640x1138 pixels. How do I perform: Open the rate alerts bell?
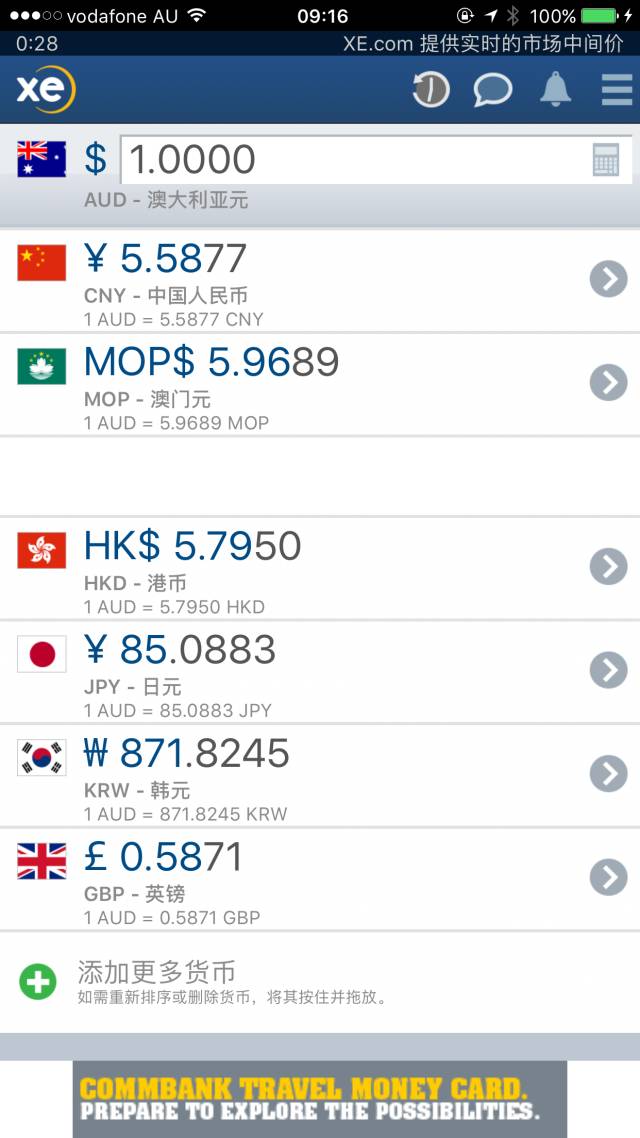point(555,90)
